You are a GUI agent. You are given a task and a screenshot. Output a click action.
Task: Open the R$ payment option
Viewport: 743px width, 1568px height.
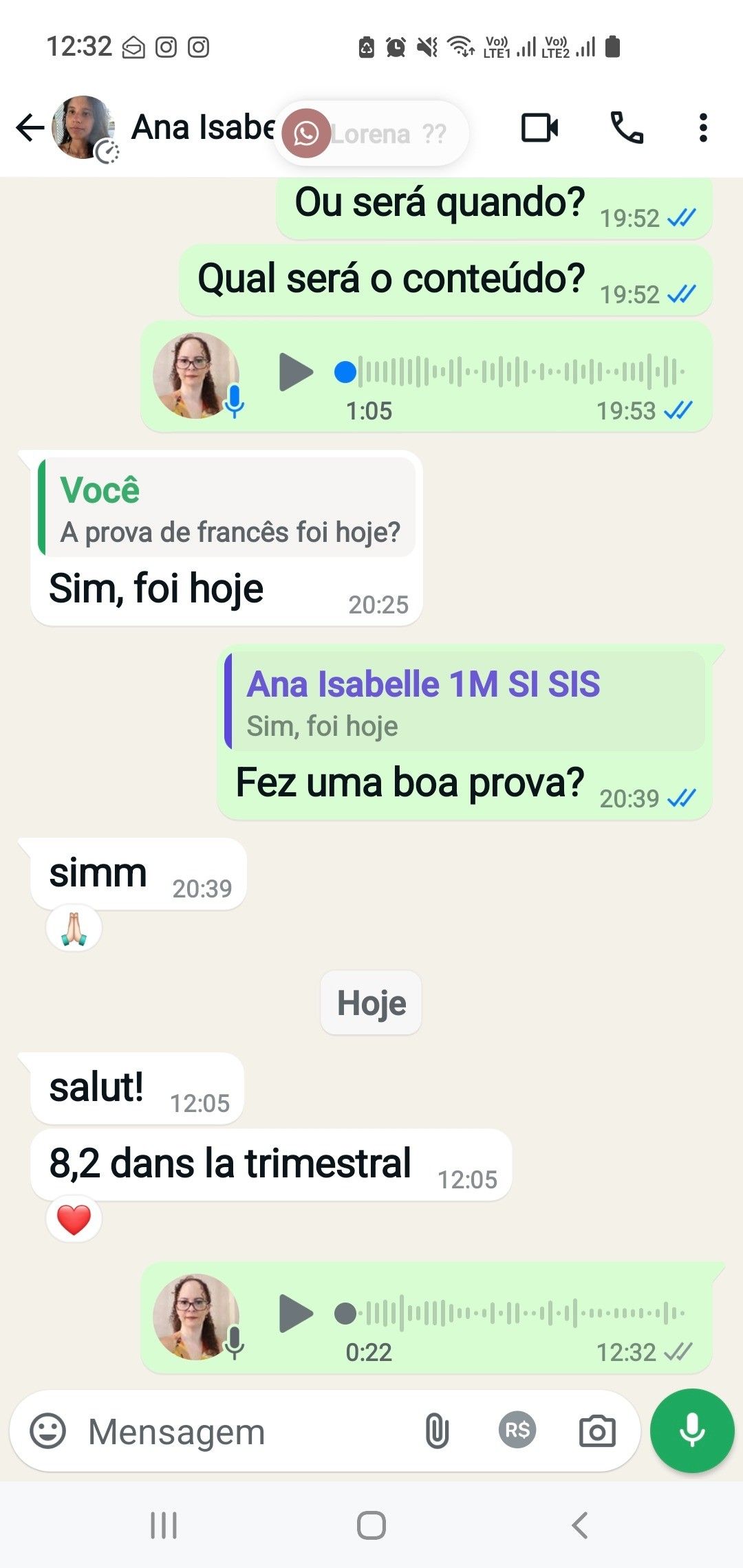[517, 1430]
